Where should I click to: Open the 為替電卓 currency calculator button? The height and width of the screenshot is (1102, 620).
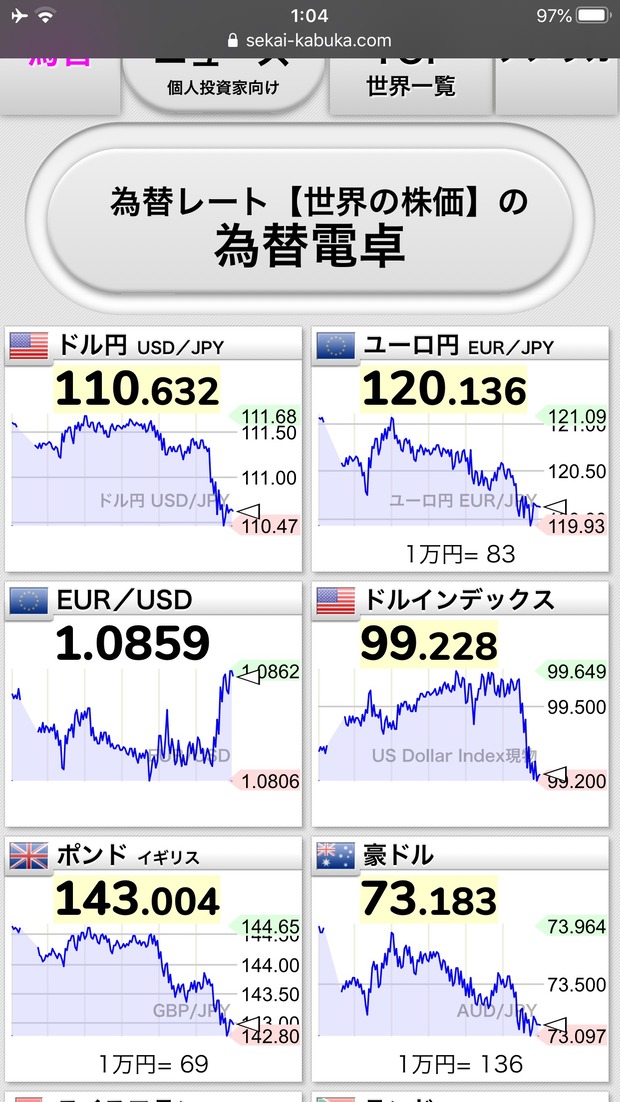(x=310, y=220)
